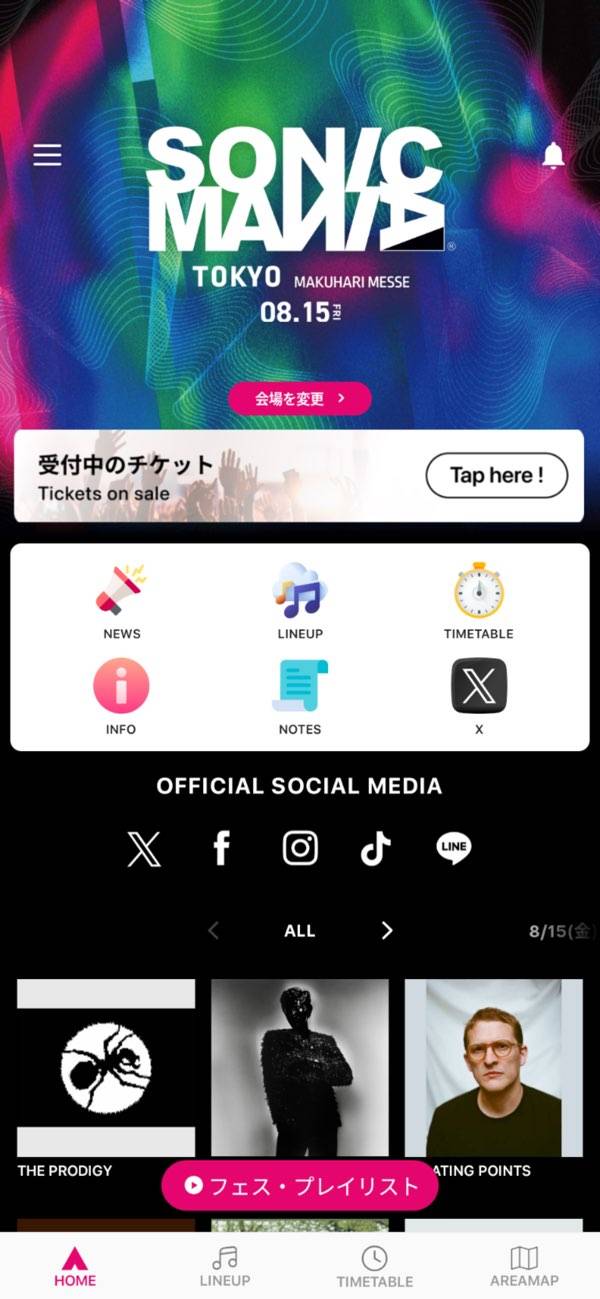
Task: Visit the official Facebook page
Action: click(222, 849)
